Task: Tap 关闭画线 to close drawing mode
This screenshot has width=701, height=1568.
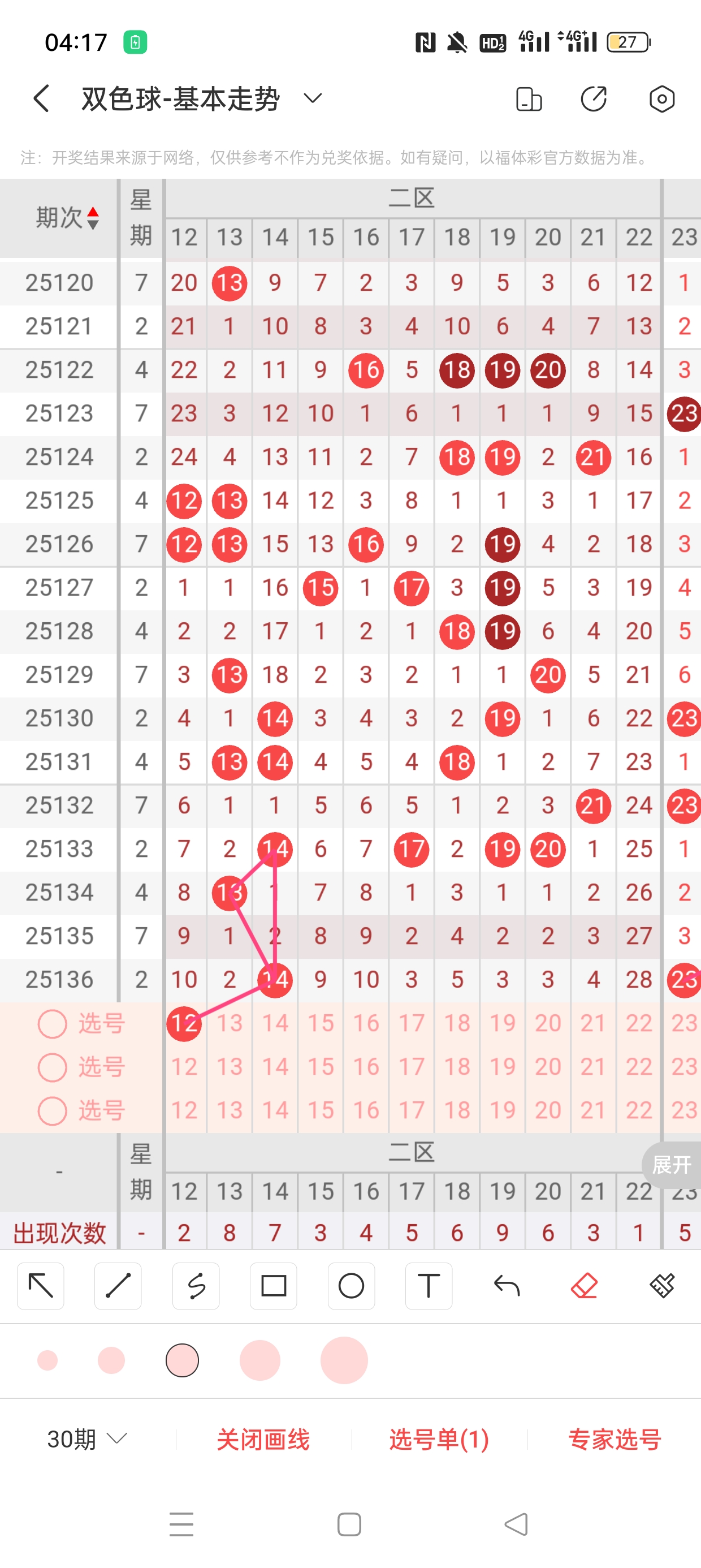Action: click(x=263, y=1439)
